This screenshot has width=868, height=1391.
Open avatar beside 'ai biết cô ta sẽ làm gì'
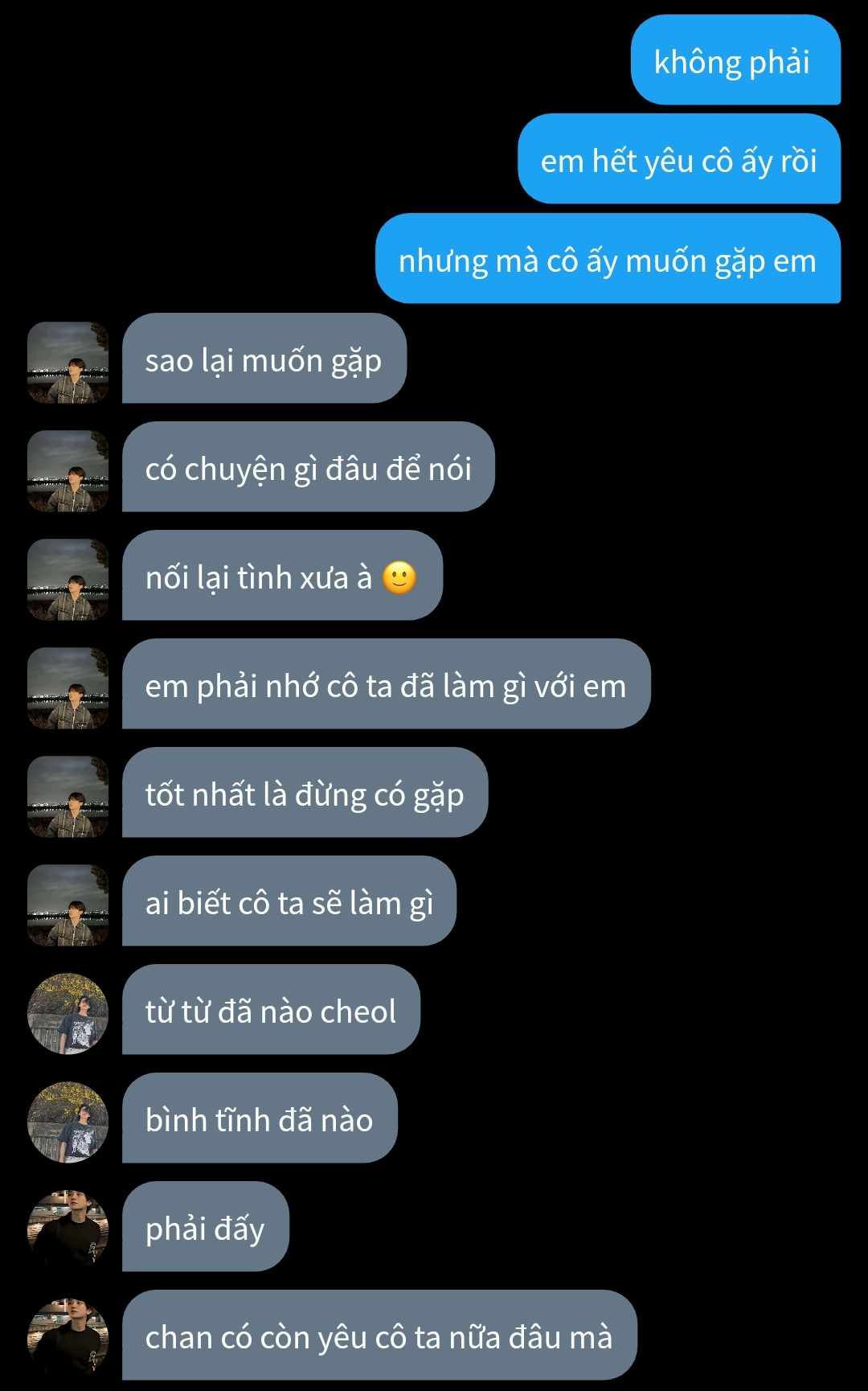point(68,905)
